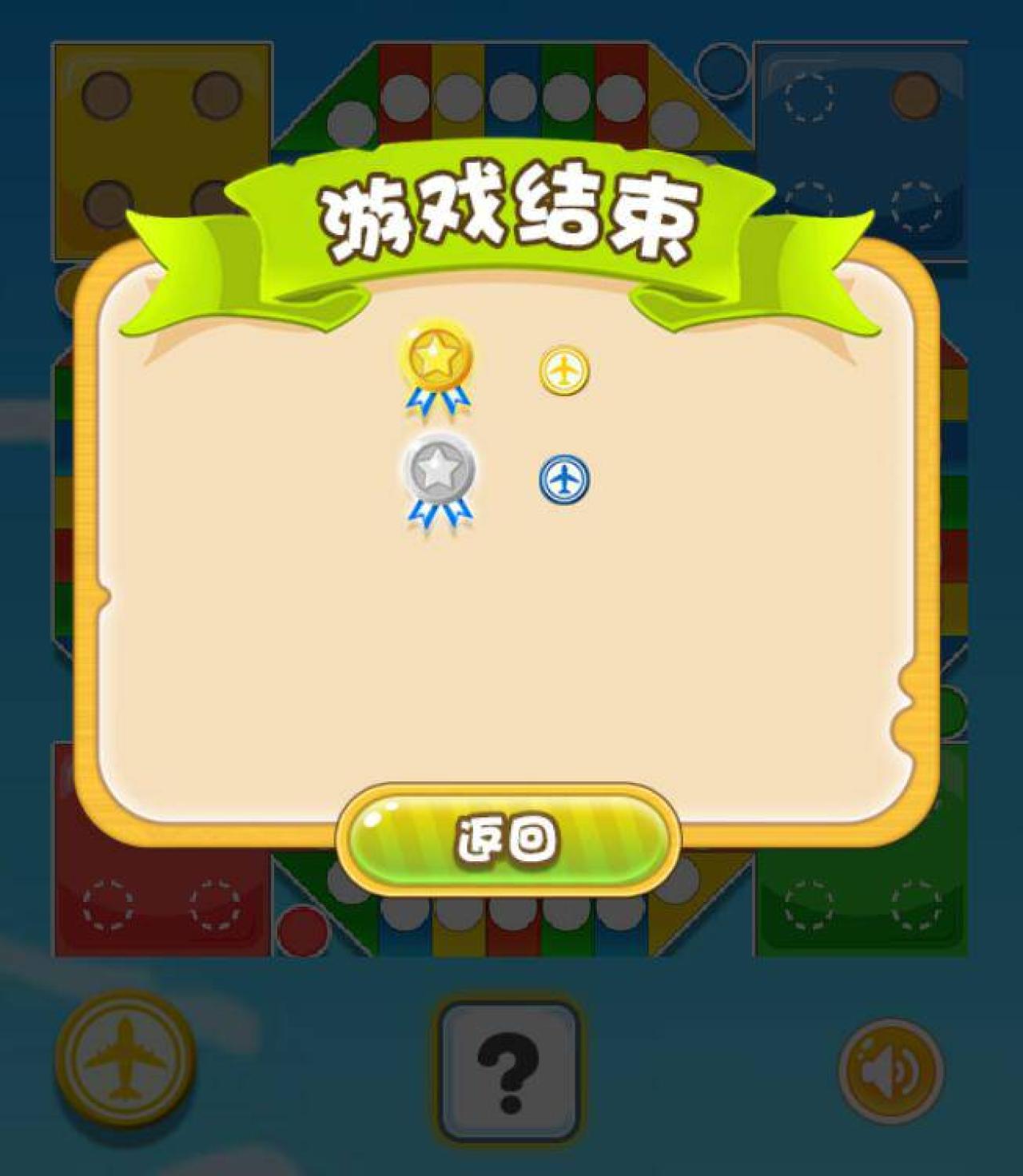Image resolution: width=1023 pixels, height=1176 pixels.
Task: Tap the 返回 button
Action: tap(508, 840)
